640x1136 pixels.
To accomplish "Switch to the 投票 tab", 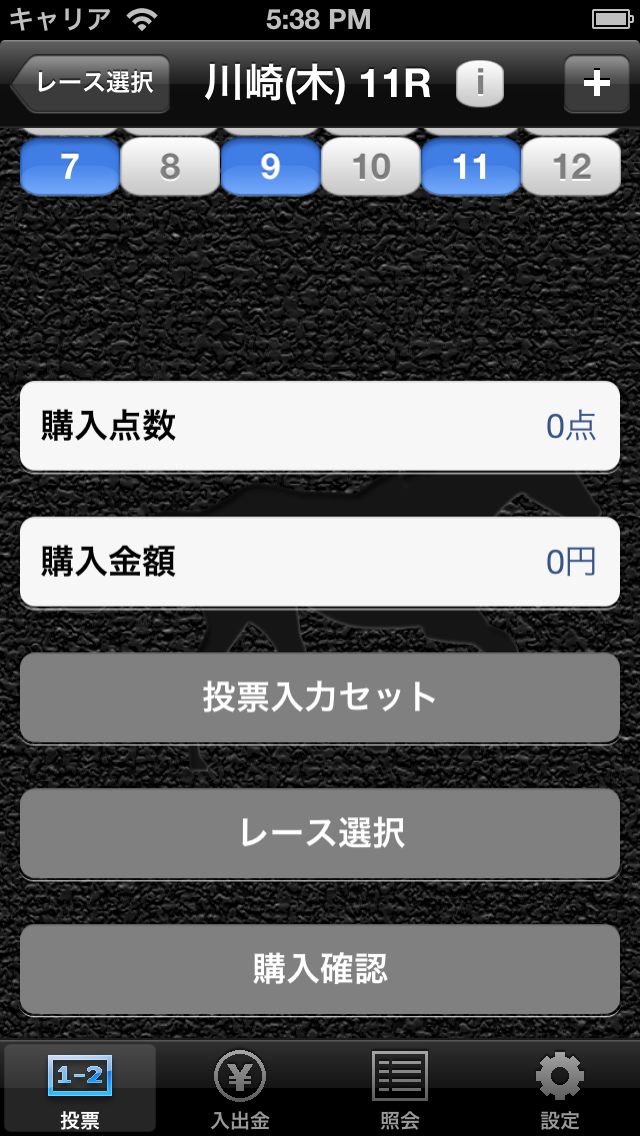I will click(x=80, y=1088).
